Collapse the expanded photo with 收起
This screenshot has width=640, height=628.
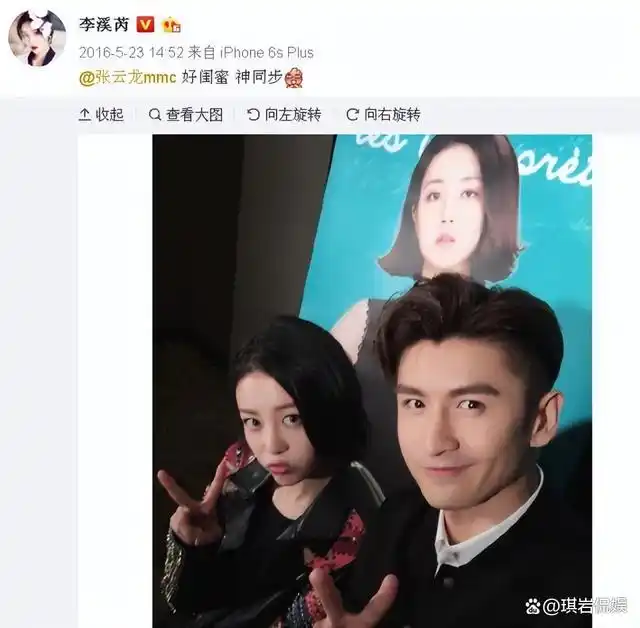(x=101, y=115)
